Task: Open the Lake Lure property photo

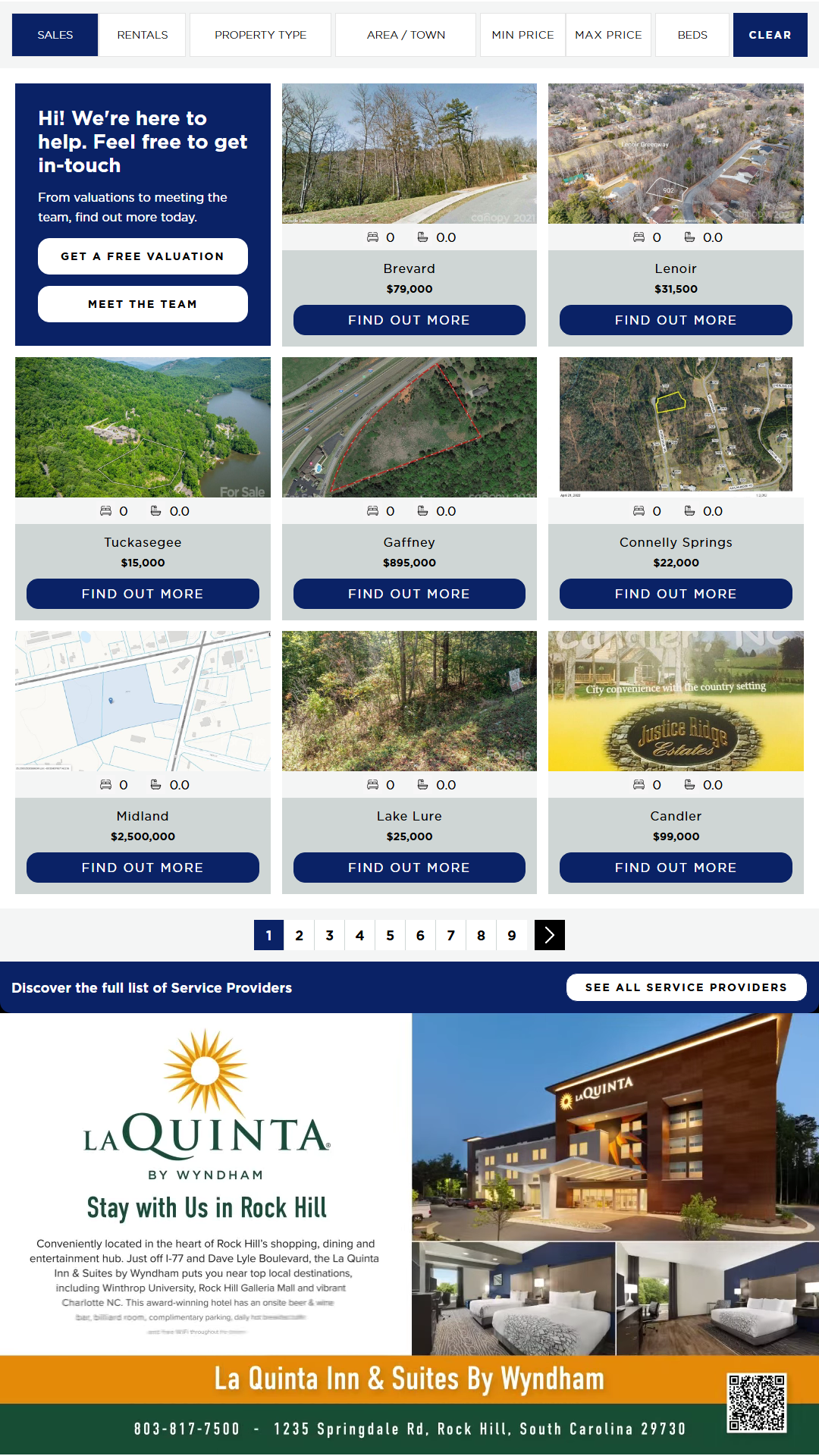Action: [x=409, y=701]
